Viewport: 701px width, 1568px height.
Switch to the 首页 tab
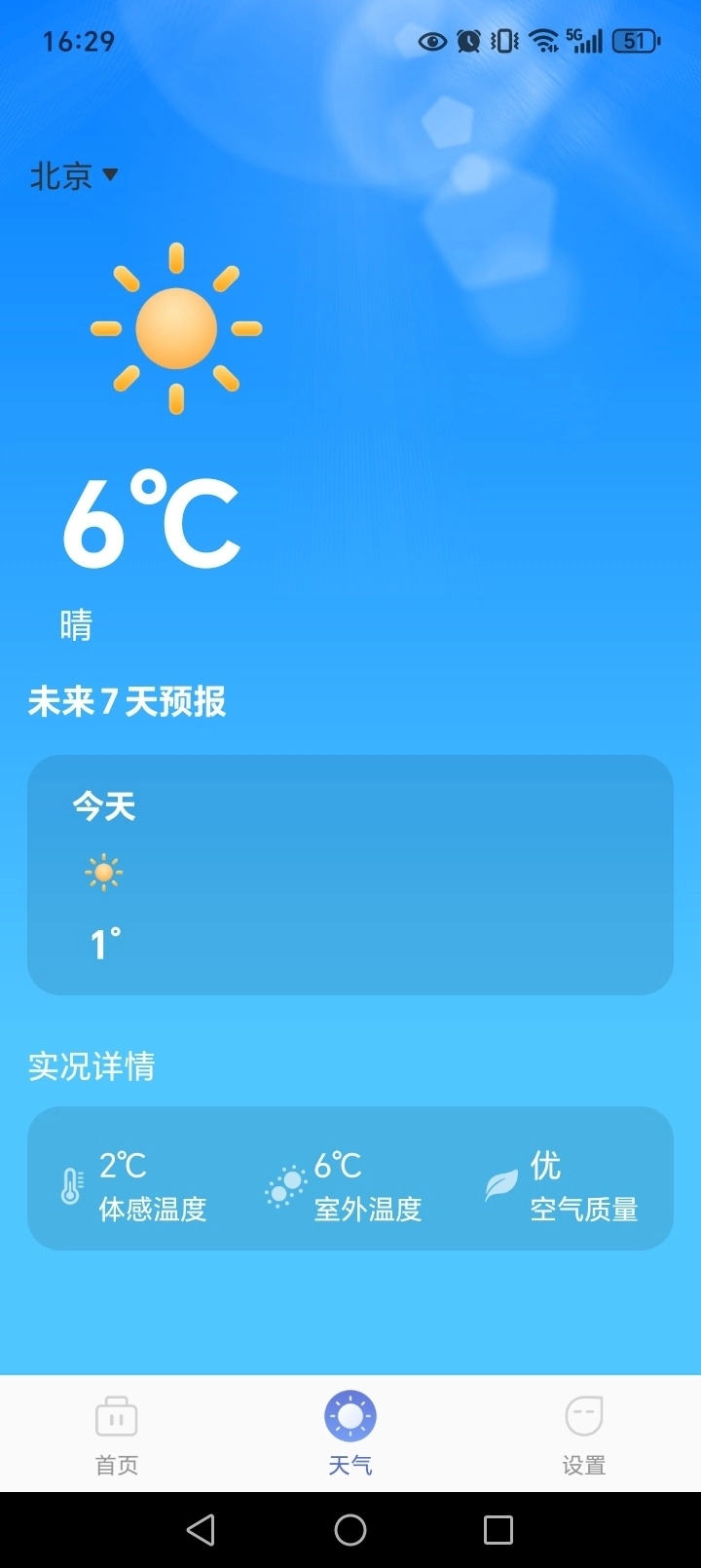pyautogui.click(x=116, y=1434)
